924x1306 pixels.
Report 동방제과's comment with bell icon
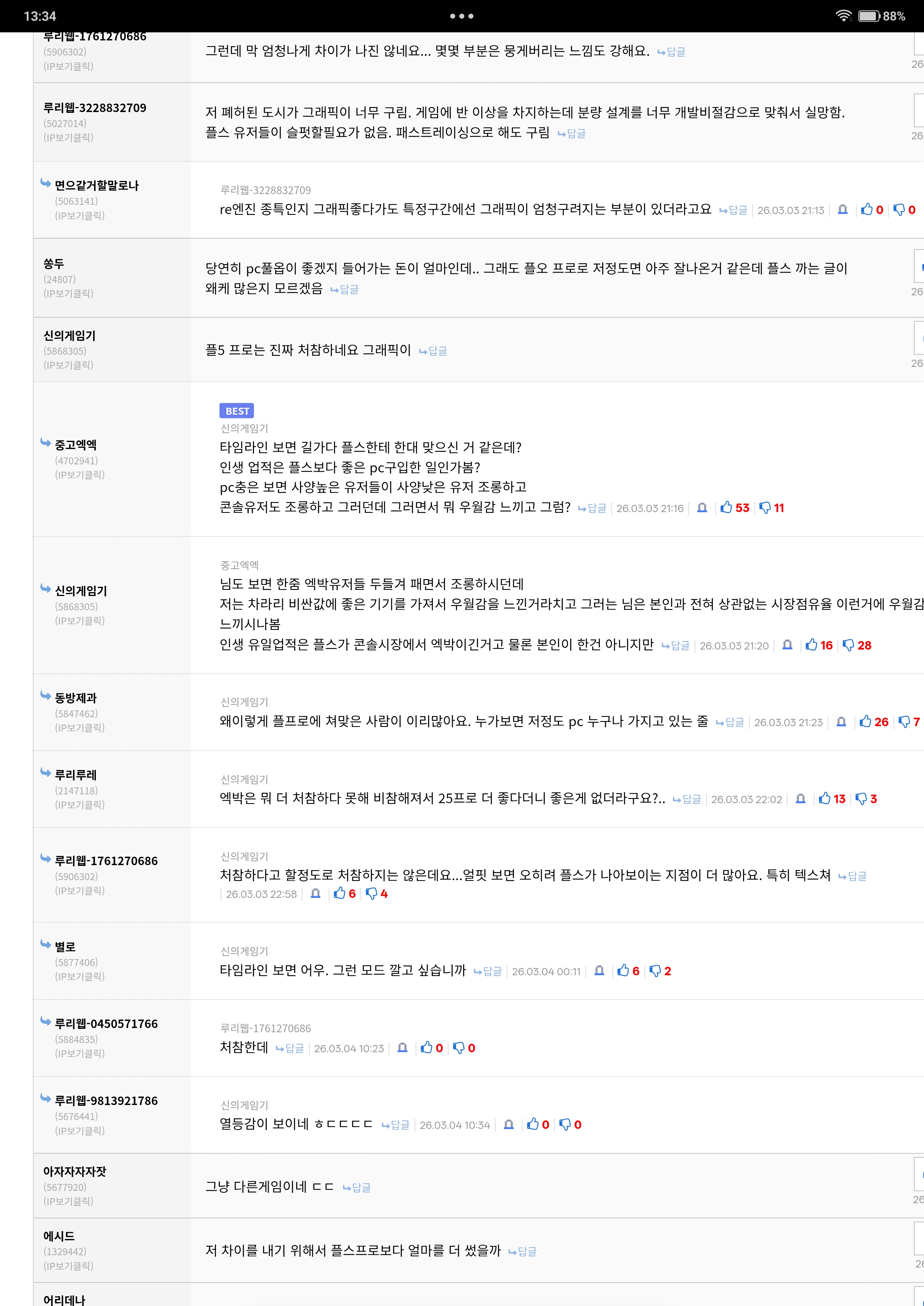(841, 722)
